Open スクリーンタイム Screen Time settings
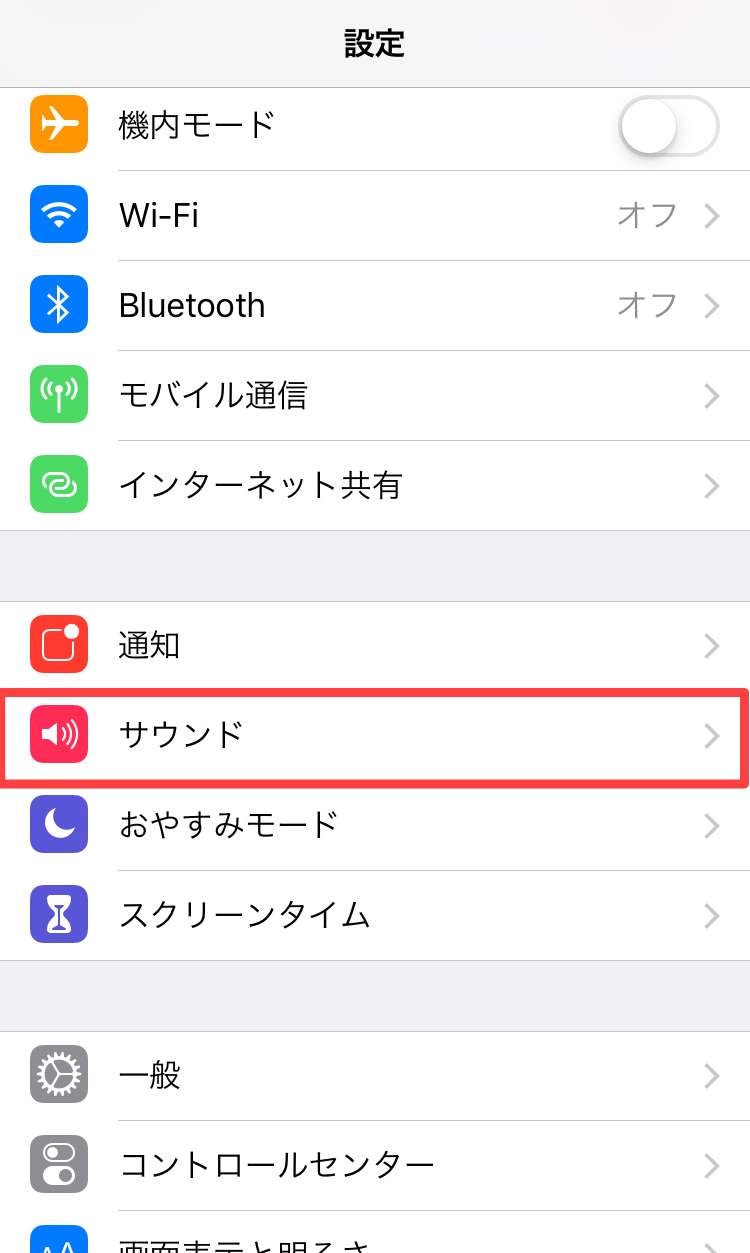The height and width of the screenshot is (1253, 750). (x=375, y=916)
